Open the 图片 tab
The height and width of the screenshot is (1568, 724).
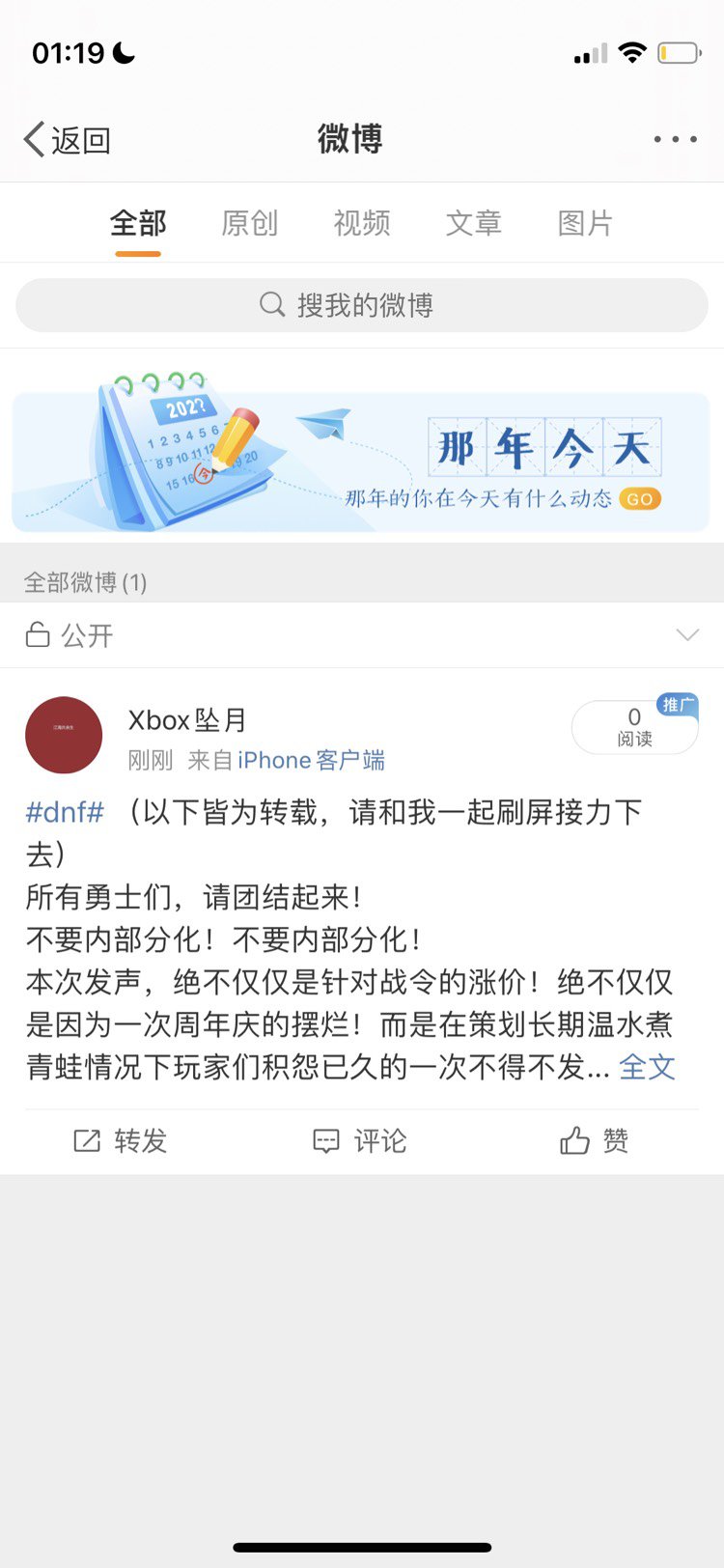(585, 223)
